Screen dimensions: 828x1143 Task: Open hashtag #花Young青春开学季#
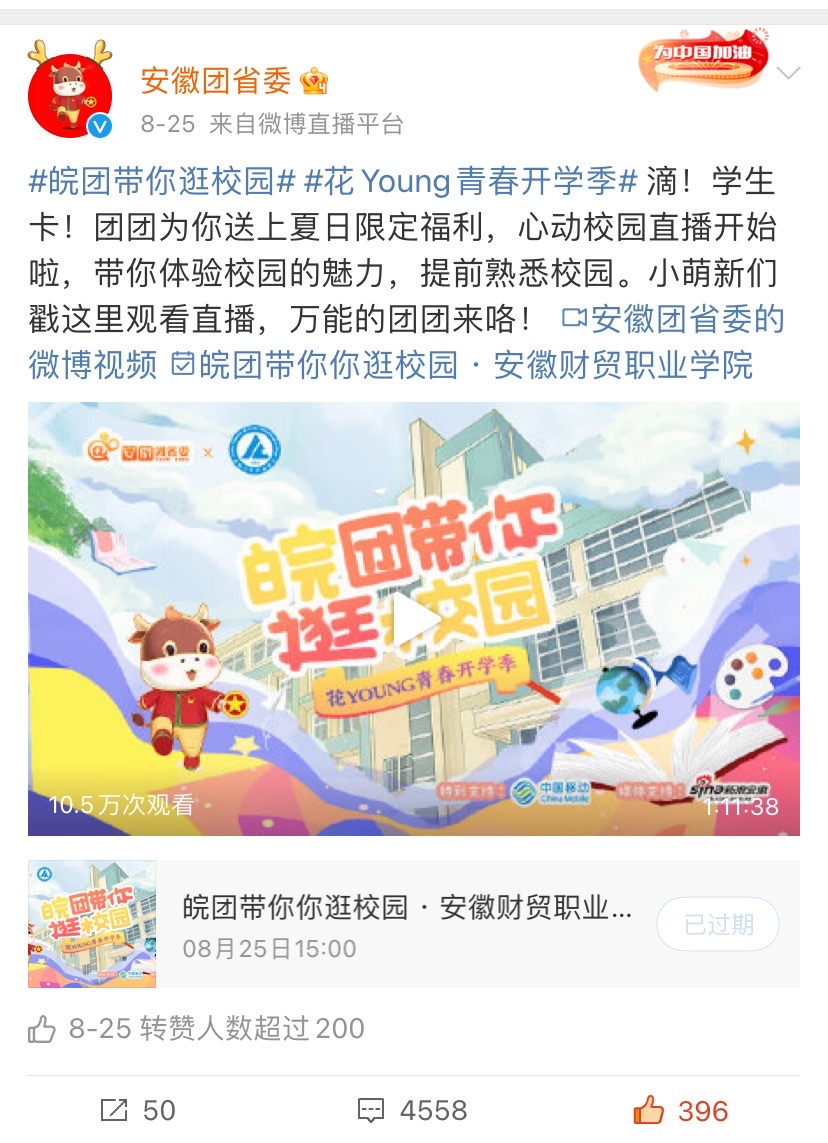click(470, 181)
